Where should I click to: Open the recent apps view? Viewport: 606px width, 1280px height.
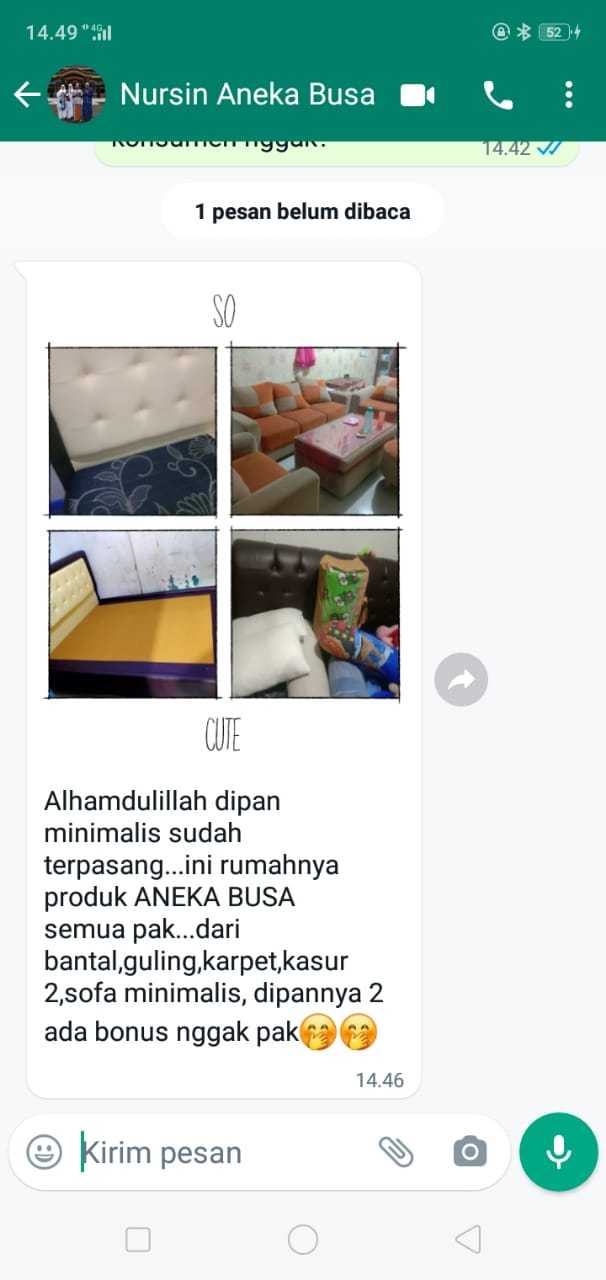click(x=138, y=1240)
